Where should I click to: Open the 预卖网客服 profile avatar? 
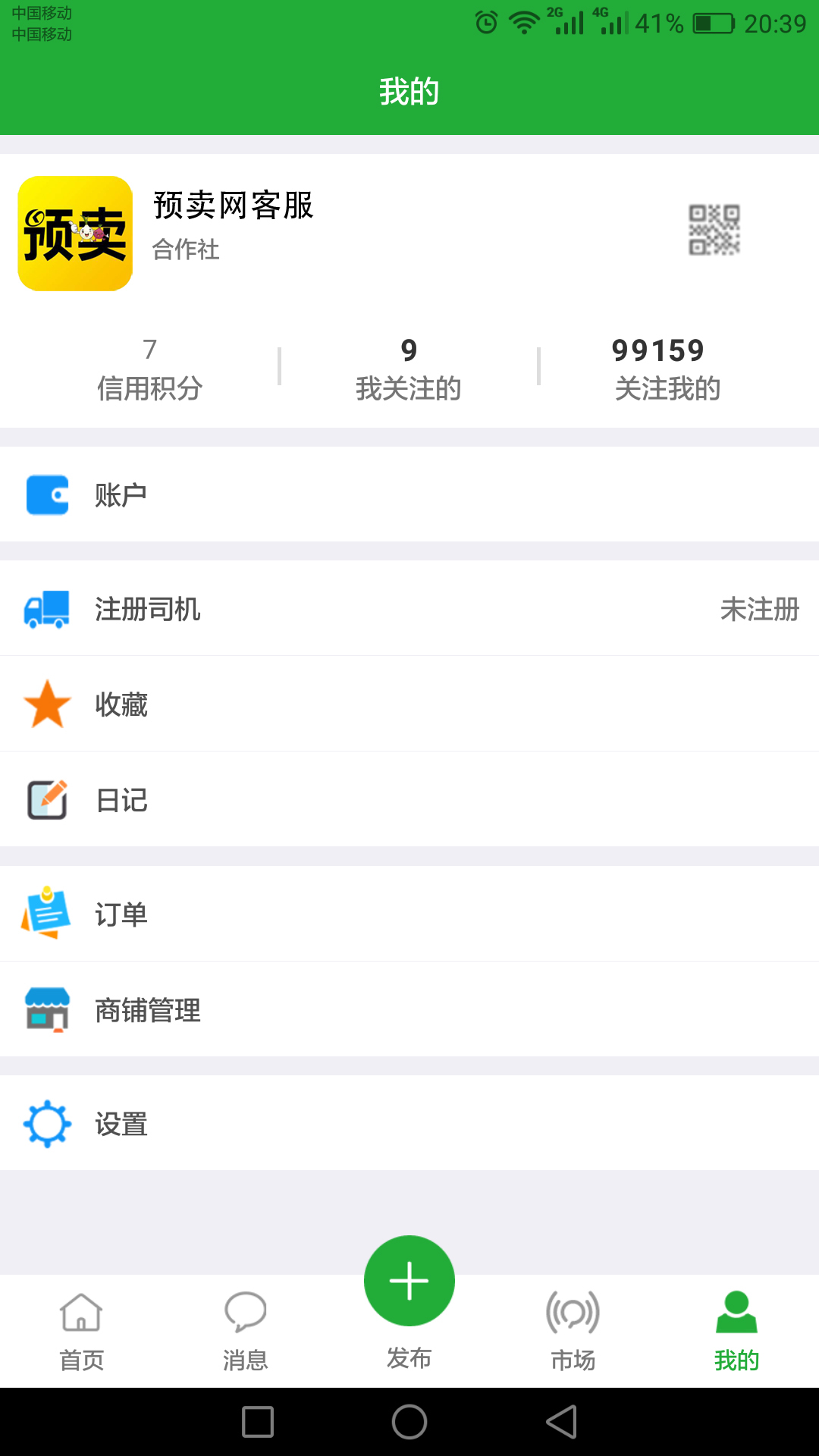tap(75, 234)
